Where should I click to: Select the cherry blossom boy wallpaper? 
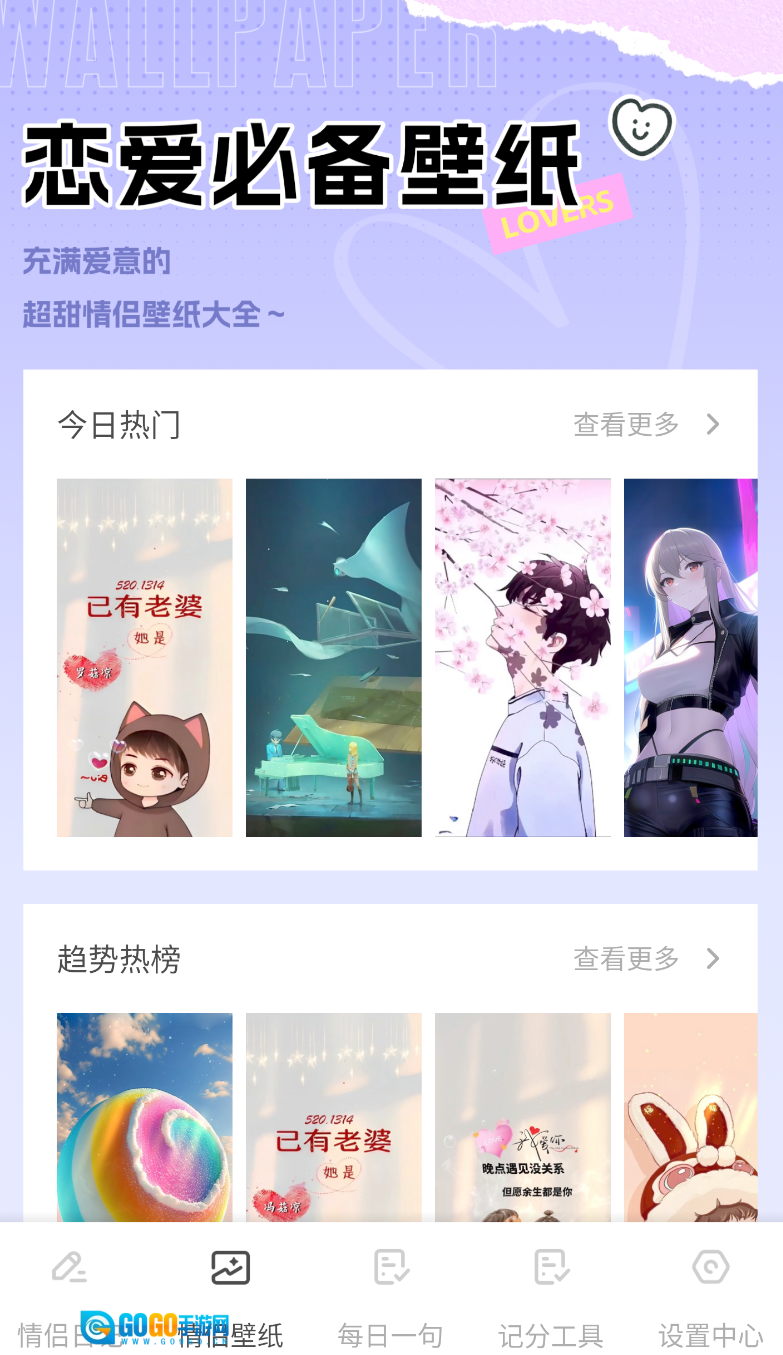click(x=523, y=657)
